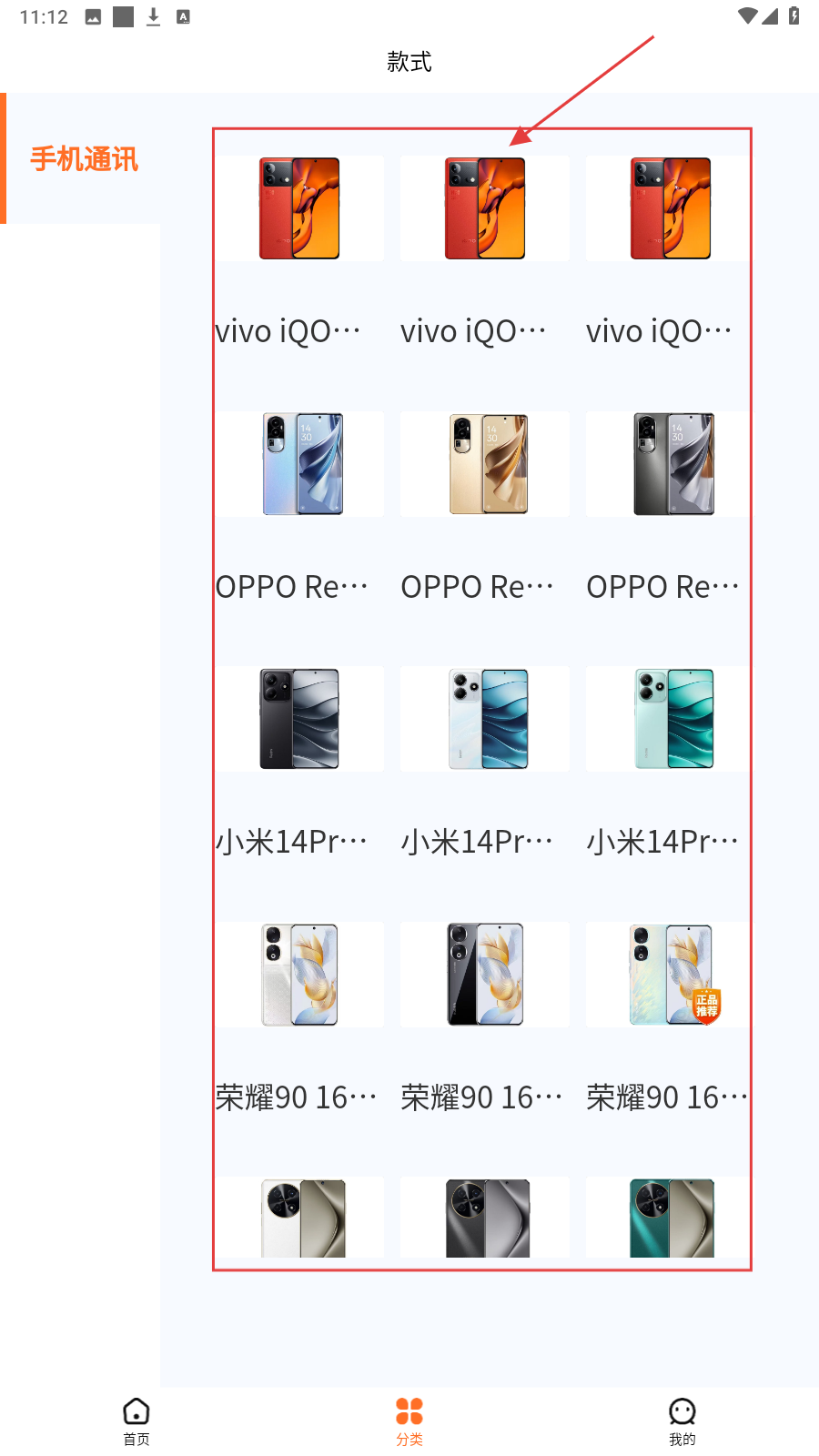Switch to the 分类 tab
Viewport: 819px width, 1456px height.
click(x=409, y=1421)
